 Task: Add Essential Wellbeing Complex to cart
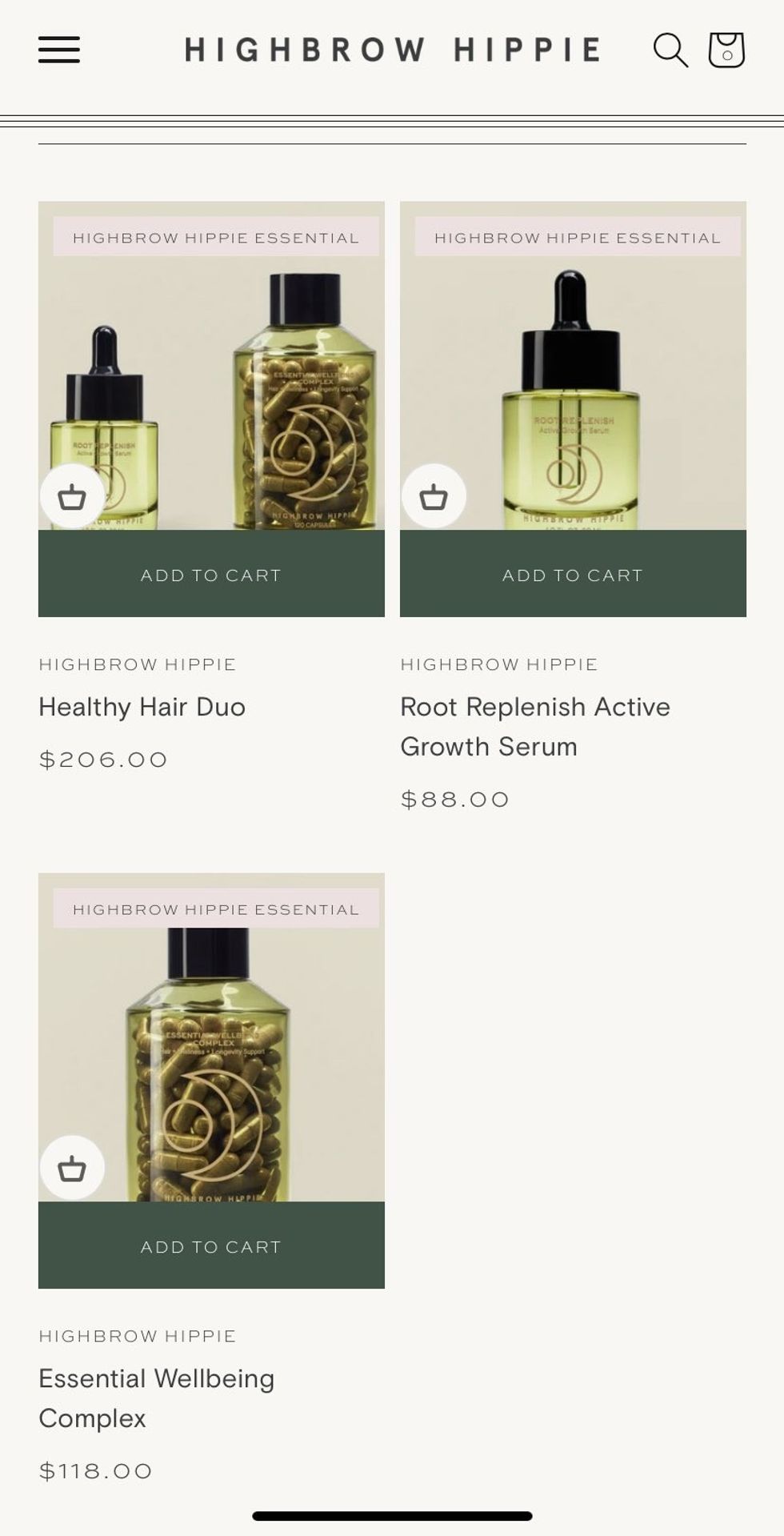[211, 1245]
